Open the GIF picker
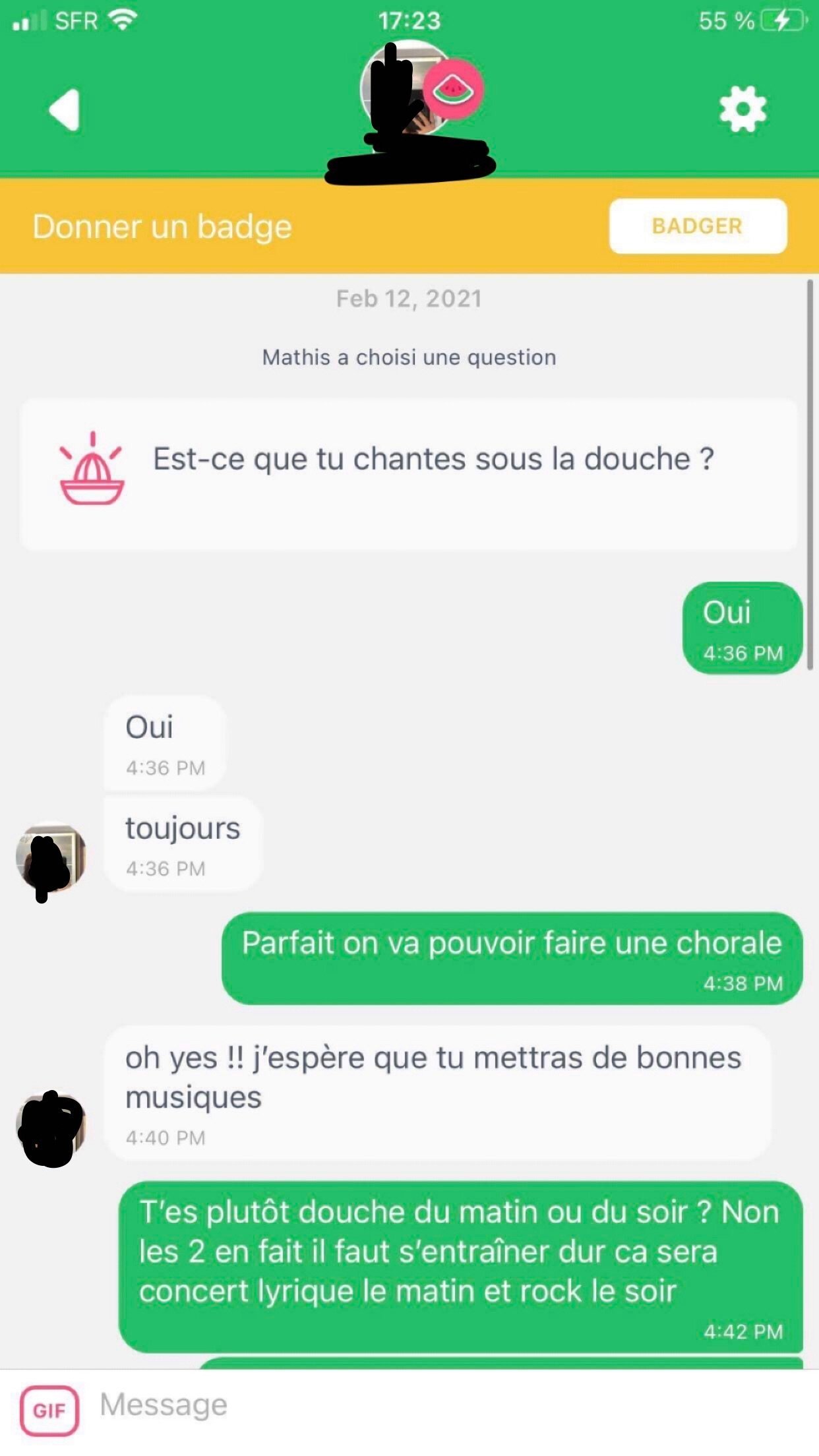 (49, 1410)
